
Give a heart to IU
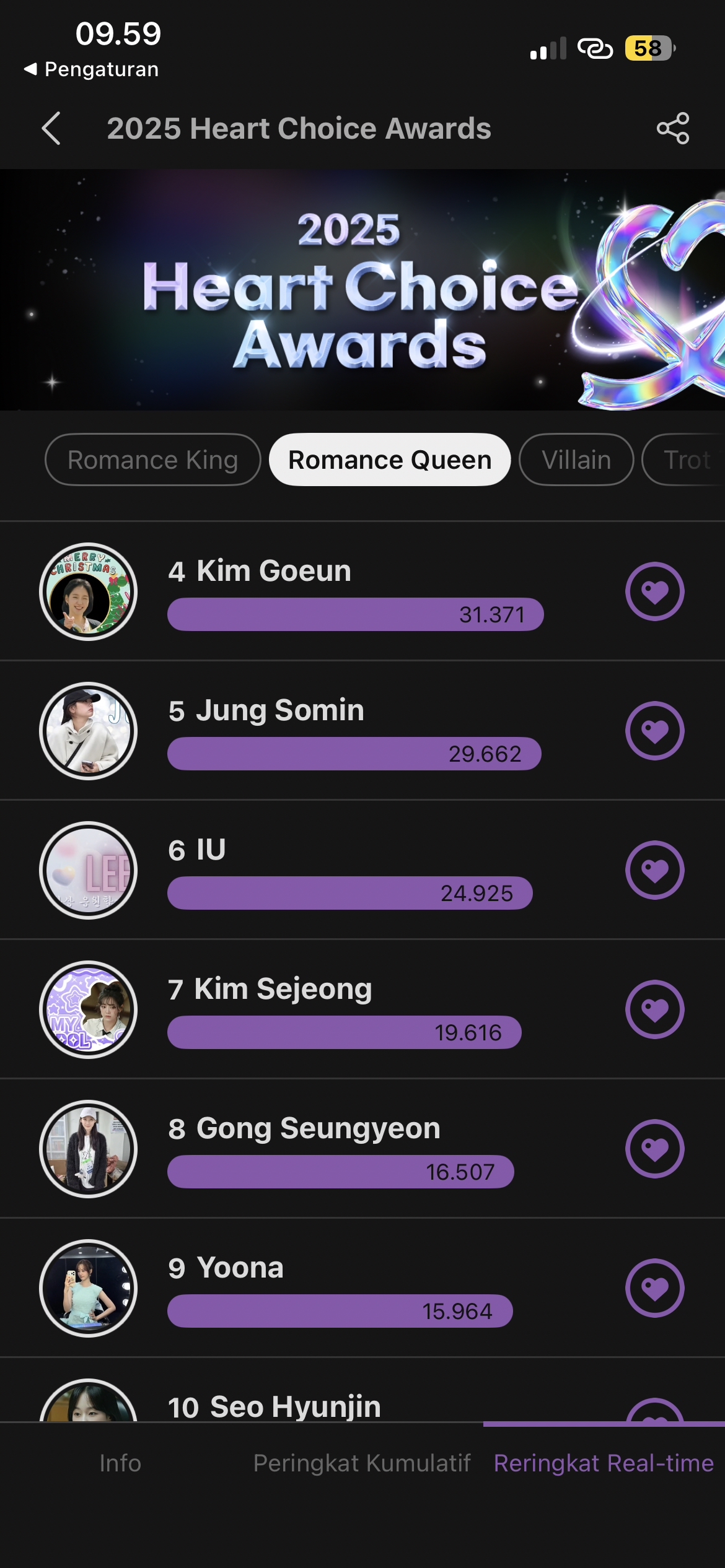pyautogui.click(x=654, y=870)
